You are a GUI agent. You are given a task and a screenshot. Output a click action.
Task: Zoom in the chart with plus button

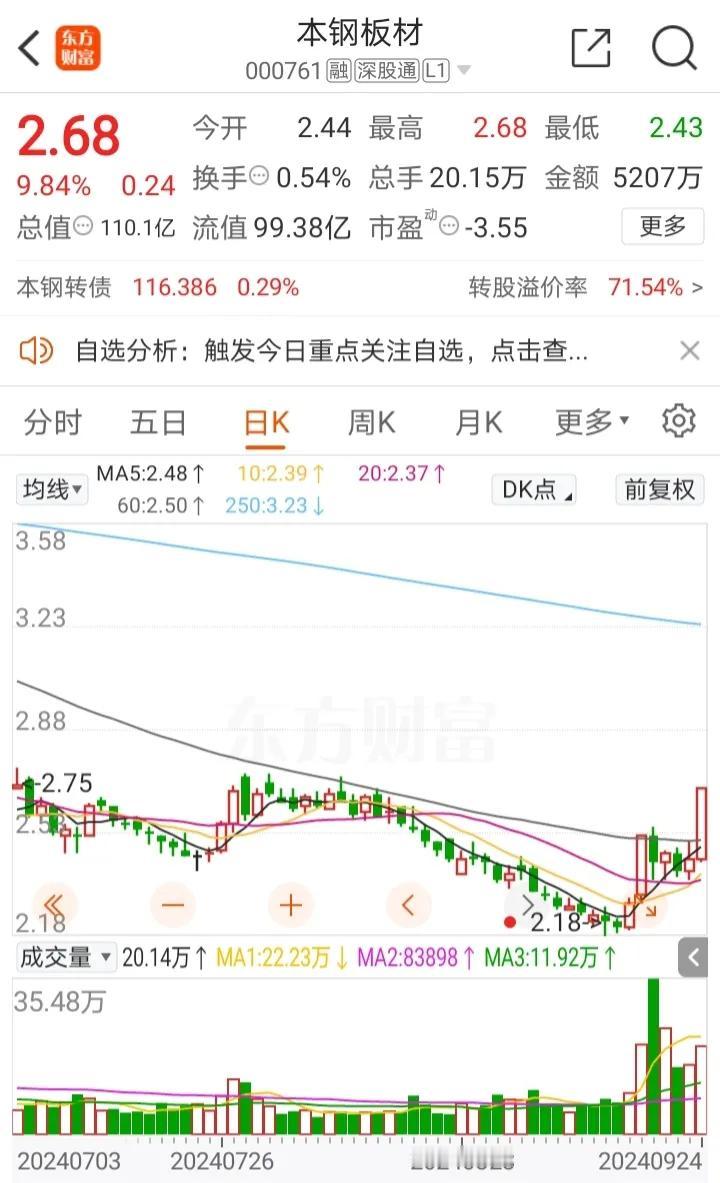(x=291, y=905)
